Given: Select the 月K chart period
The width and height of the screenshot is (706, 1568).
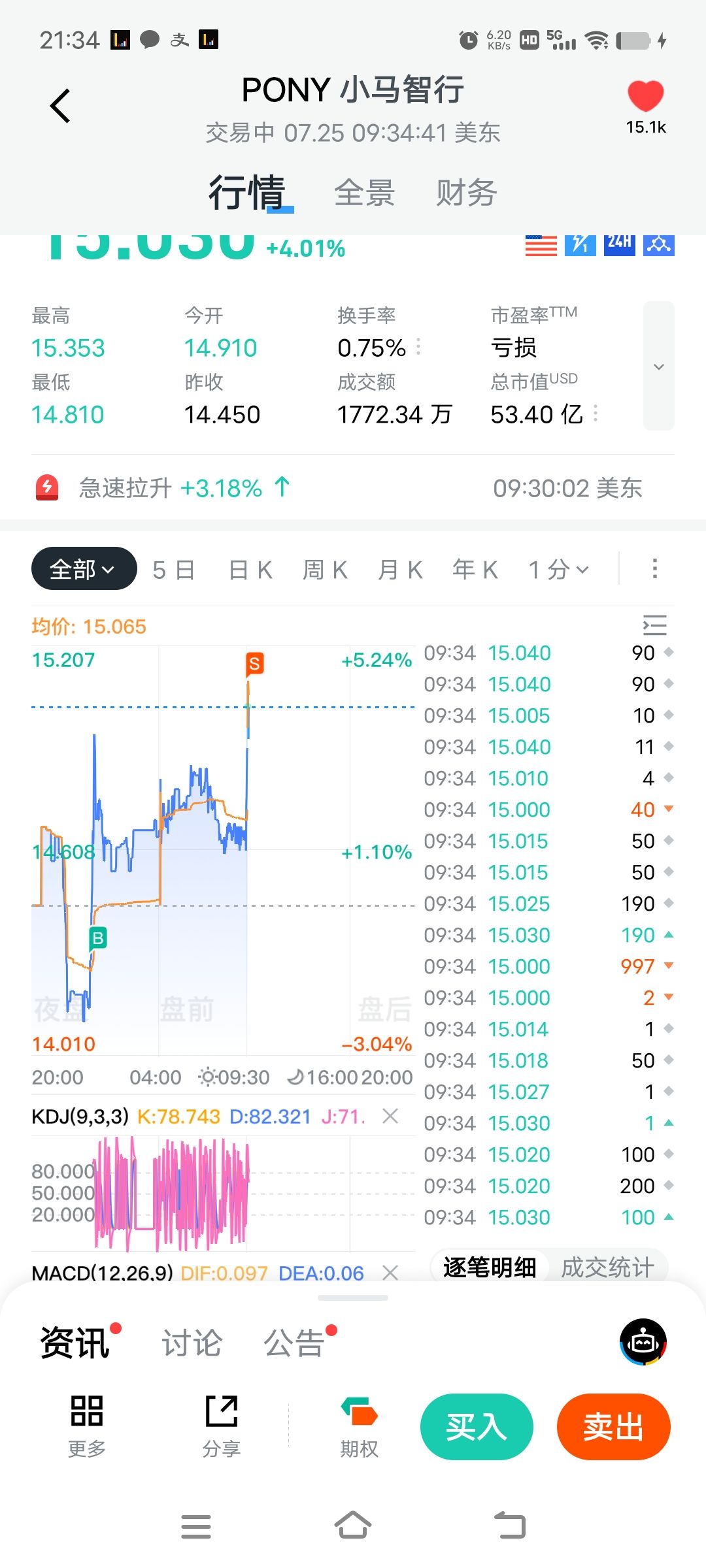Looking at the screenshot, I should tap(400, 570).
